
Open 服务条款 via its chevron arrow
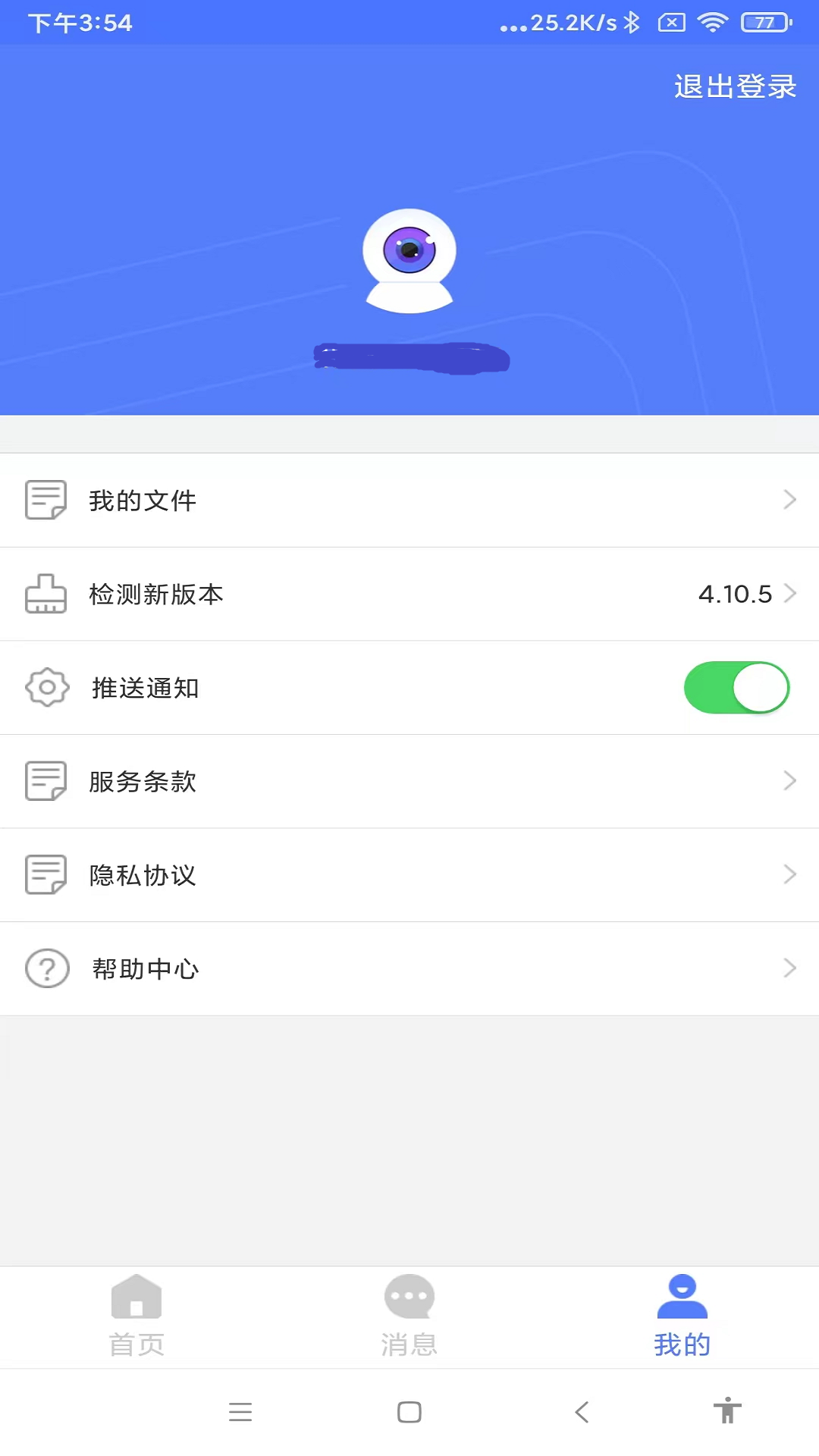pos(789,781)
